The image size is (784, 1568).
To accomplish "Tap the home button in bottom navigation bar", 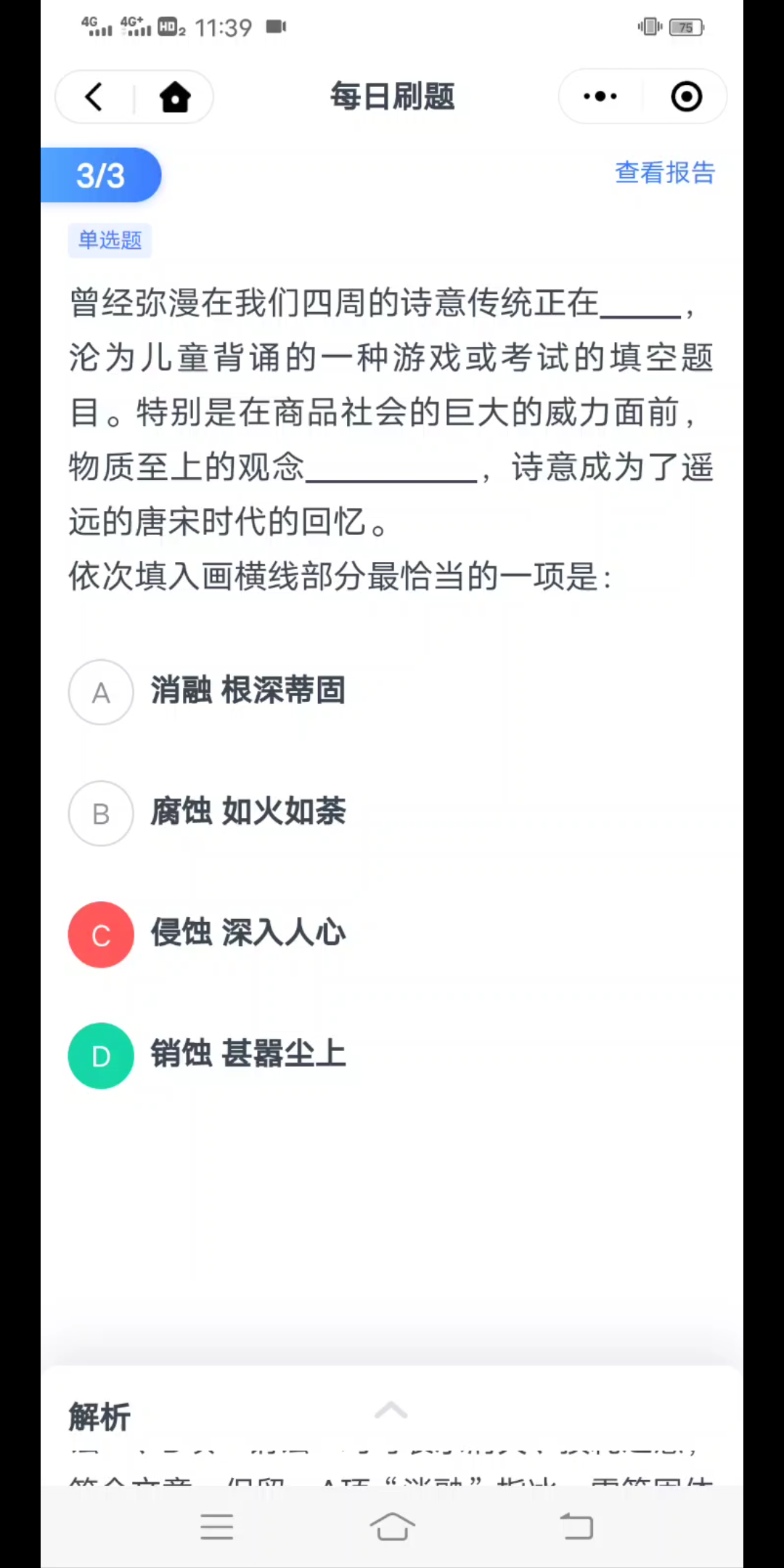I will click(x=391, y=1527).
